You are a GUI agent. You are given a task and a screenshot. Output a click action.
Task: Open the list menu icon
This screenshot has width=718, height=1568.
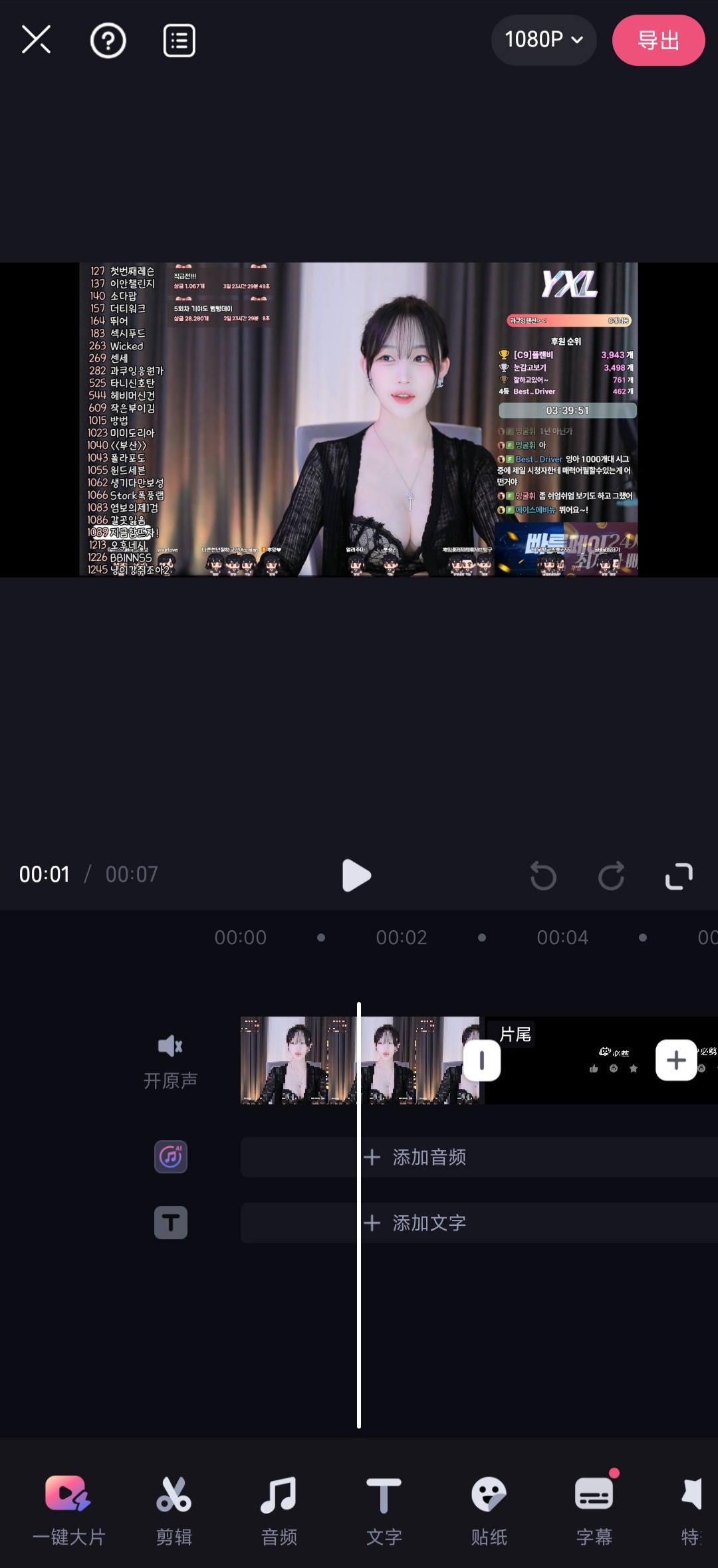[179, 41]
